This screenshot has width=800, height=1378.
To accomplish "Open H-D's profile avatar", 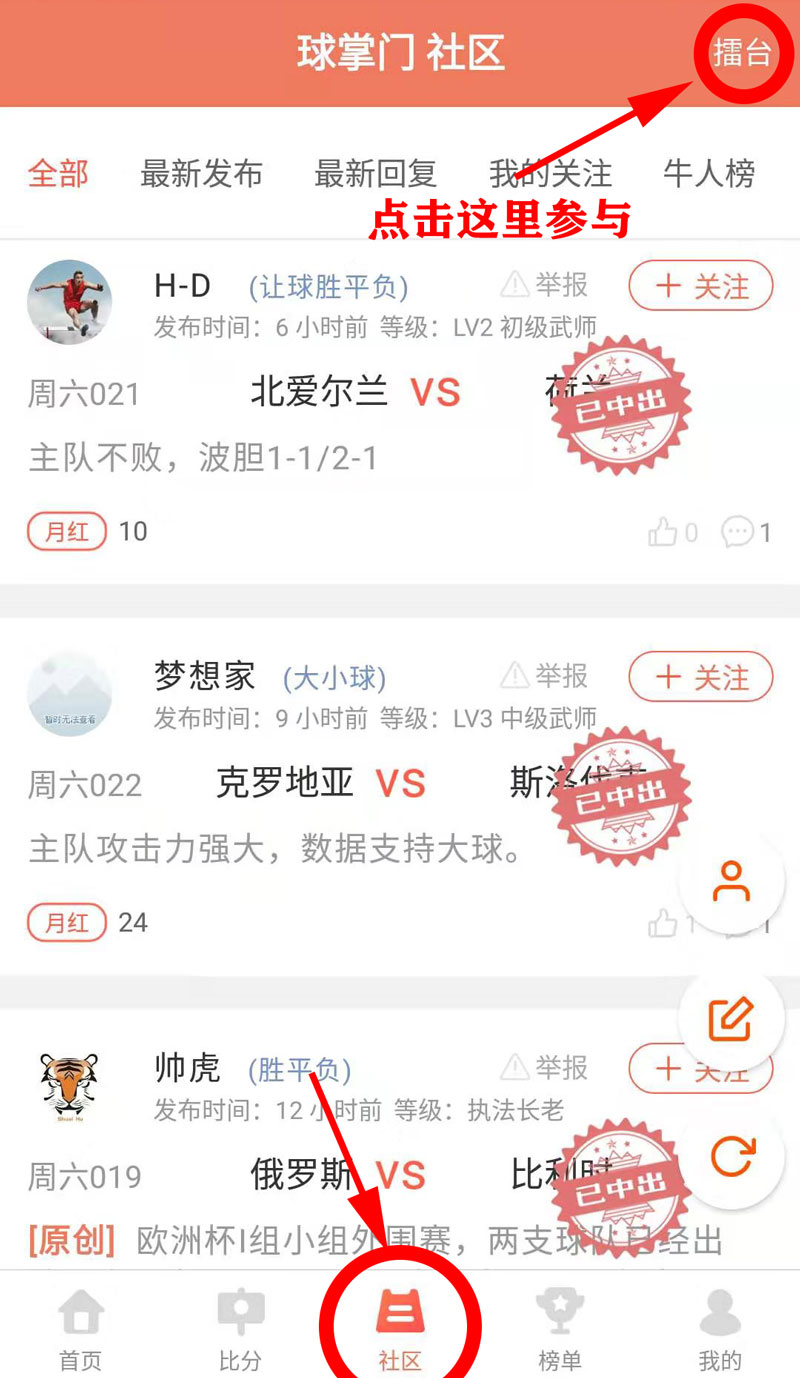I will tap(69, 302).
